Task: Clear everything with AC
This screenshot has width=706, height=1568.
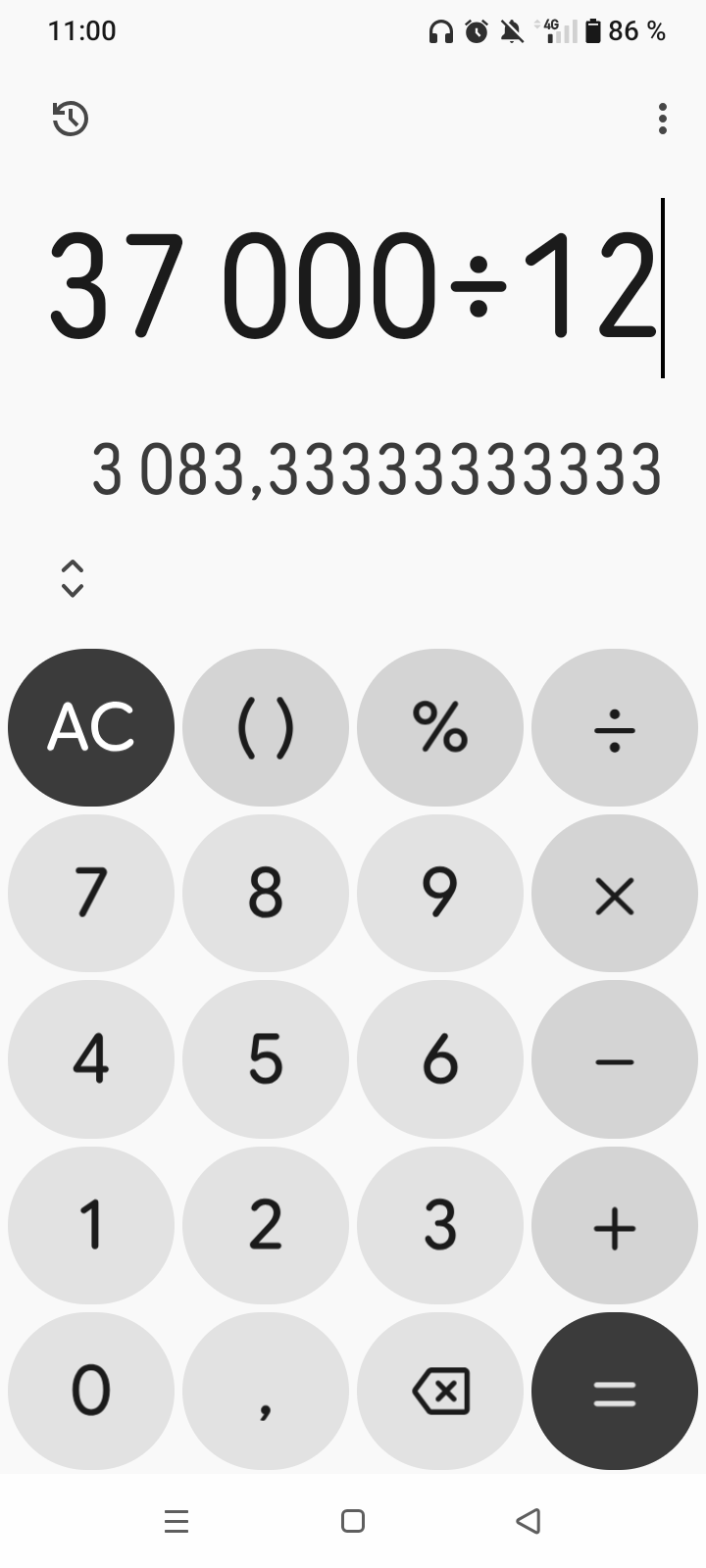Action: pos(91,728)
